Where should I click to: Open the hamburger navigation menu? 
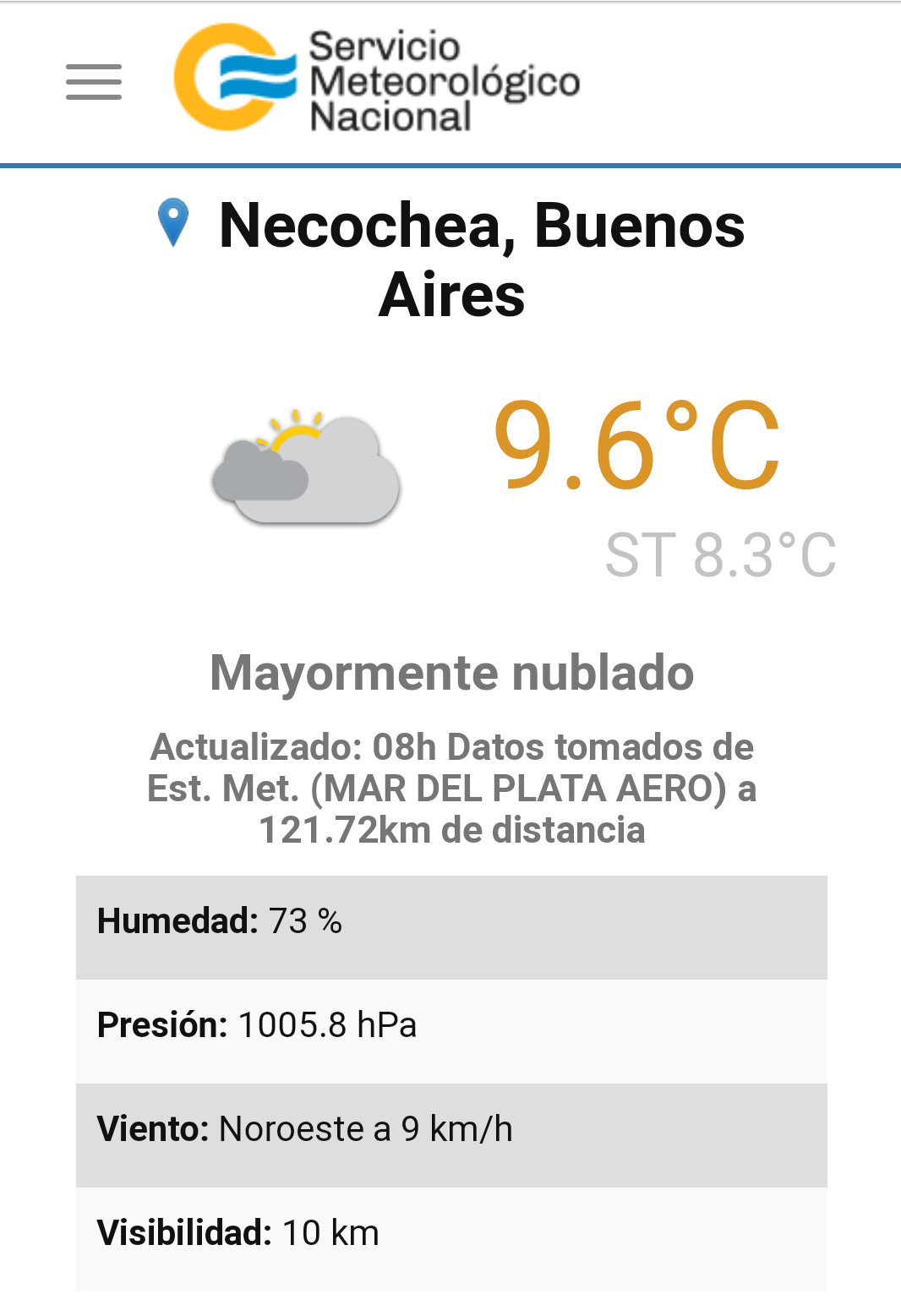tap(94, 82)
